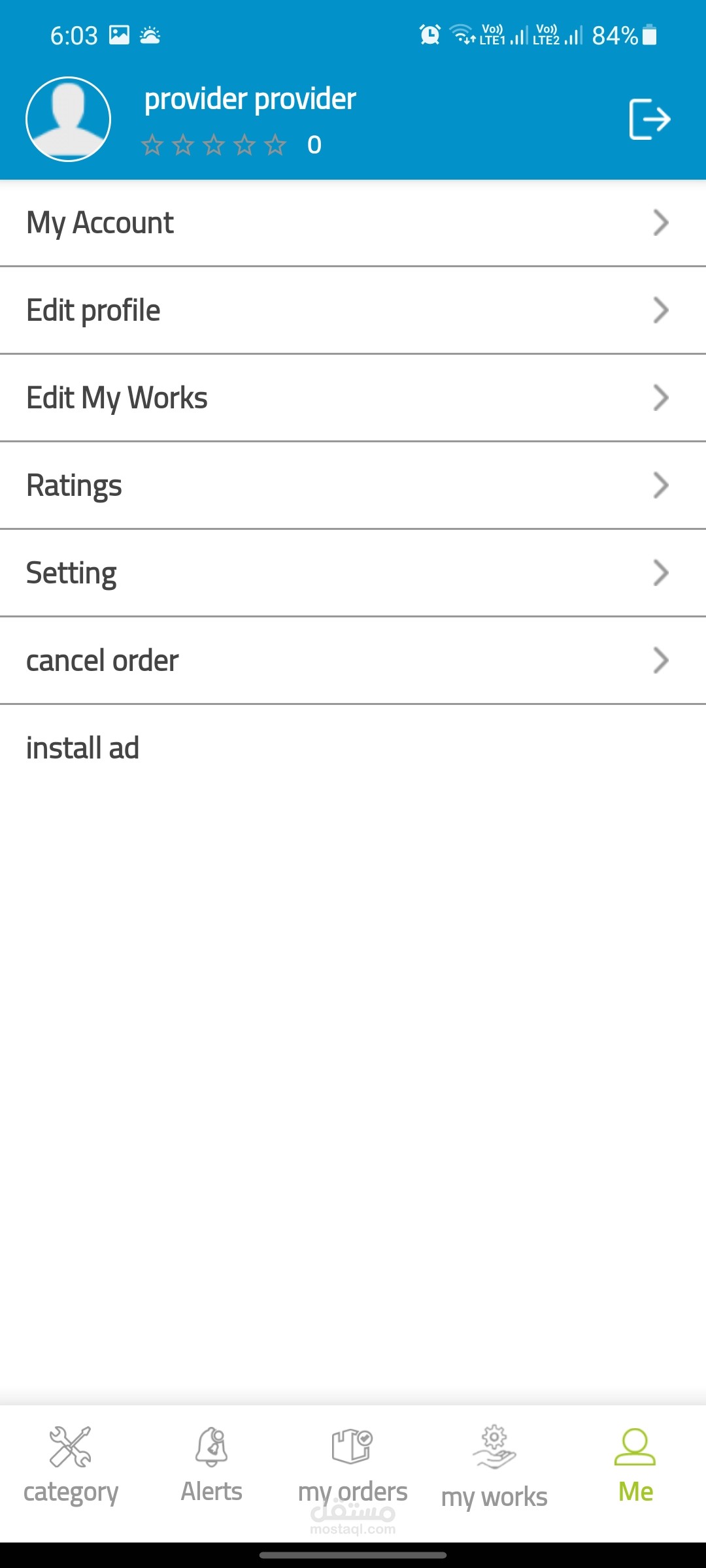Go to Edit profile
Viewport: 706px width, 1568px height.
pos(353,310)
